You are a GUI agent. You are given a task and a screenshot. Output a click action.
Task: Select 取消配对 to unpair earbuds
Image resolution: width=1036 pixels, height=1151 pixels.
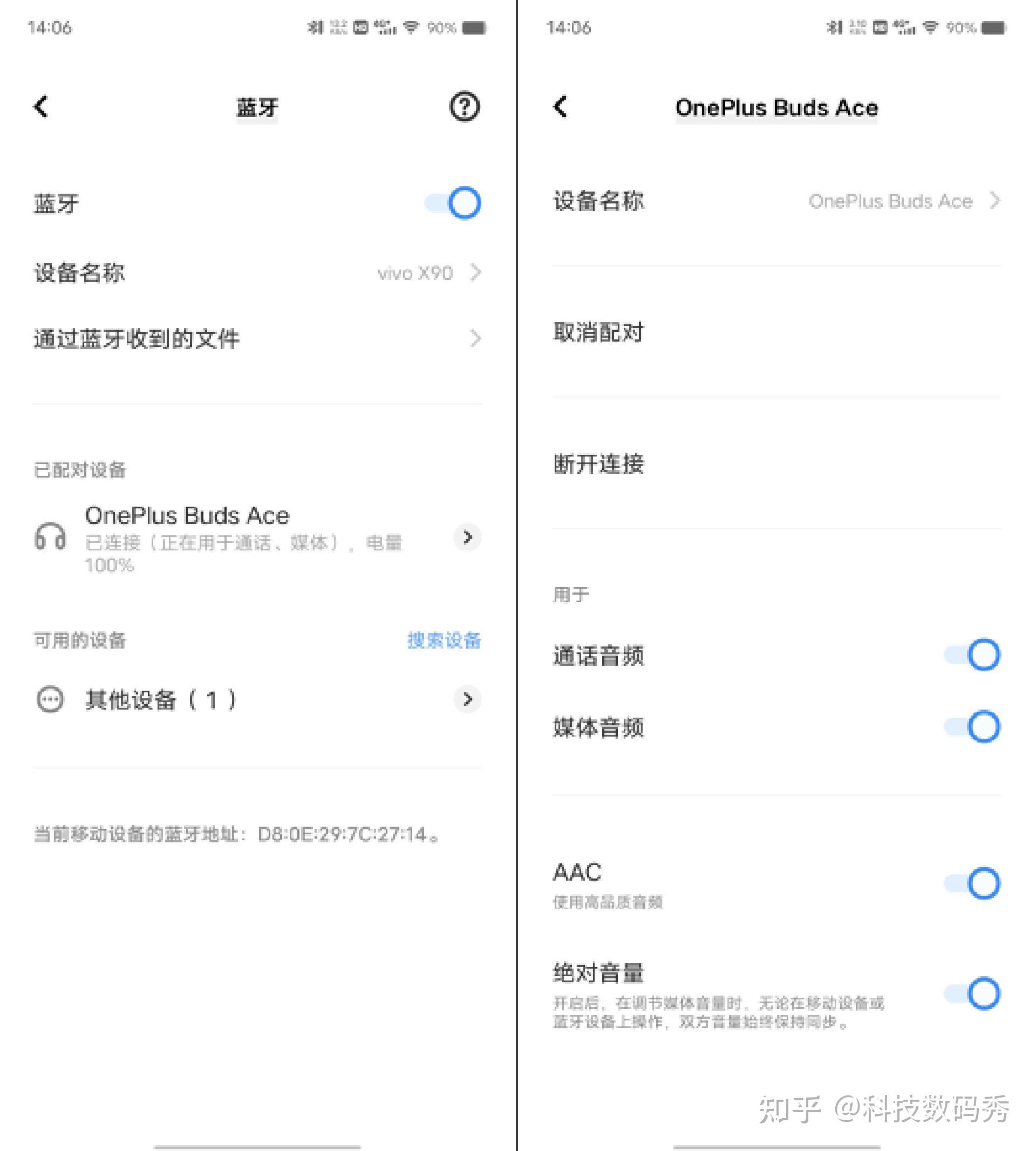(599, 332)
